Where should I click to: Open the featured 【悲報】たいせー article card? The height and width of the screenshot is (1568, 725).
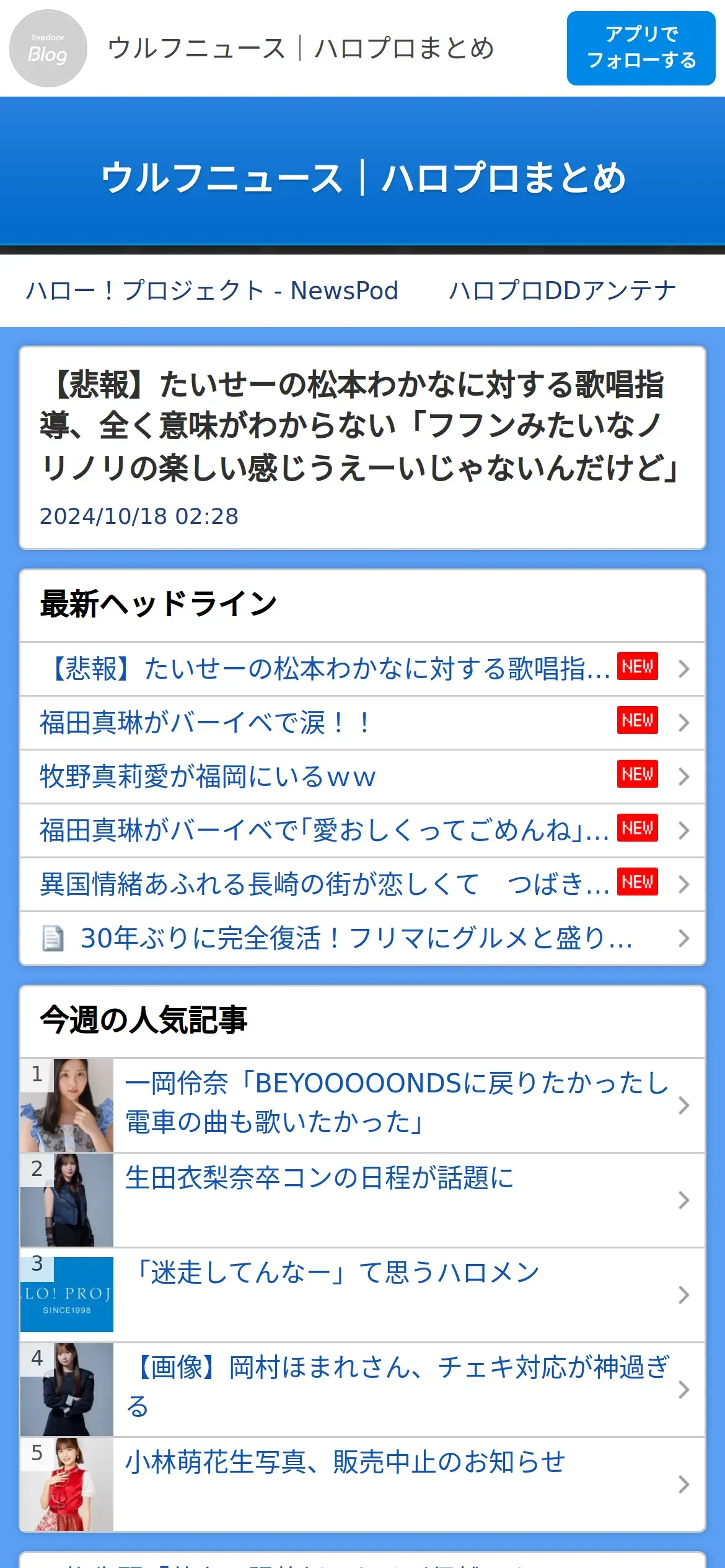(362, 448)
